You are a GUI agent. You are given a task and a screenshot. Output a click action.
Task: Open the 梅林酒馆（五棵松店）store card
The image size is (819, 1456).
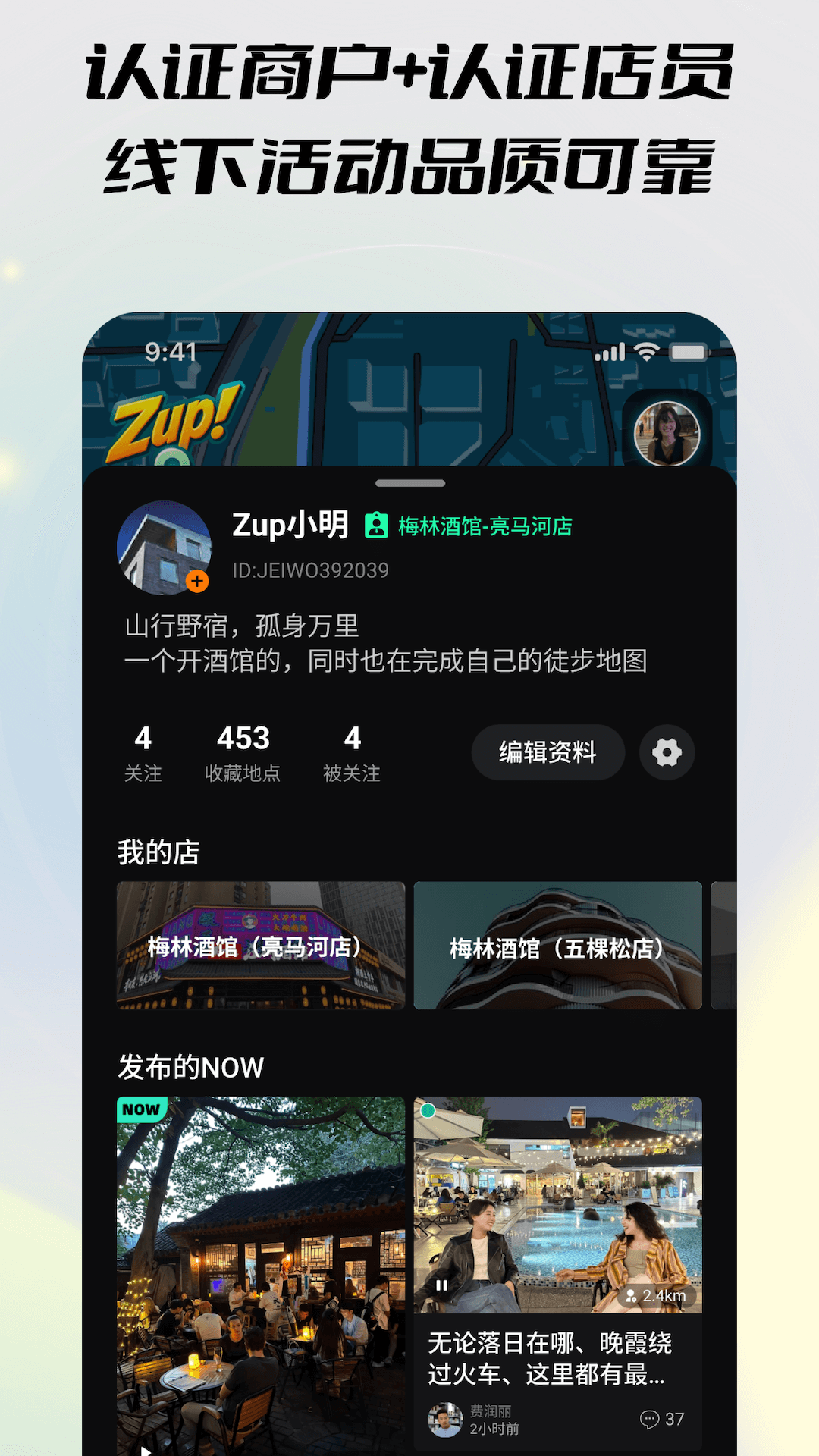tap(559, 945)
